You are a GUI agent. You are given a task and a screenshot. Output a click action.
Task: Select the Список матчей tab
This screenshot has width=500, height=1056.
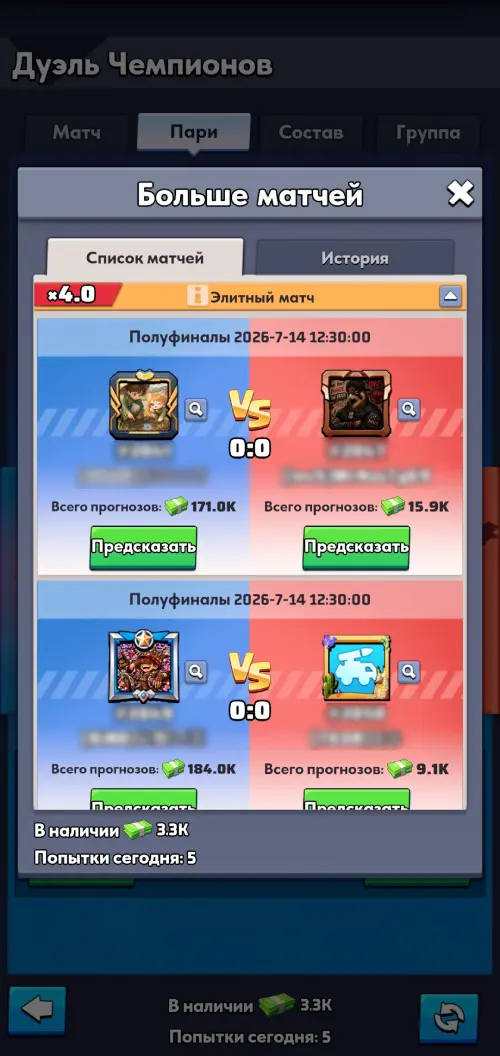tap(145, 258)
